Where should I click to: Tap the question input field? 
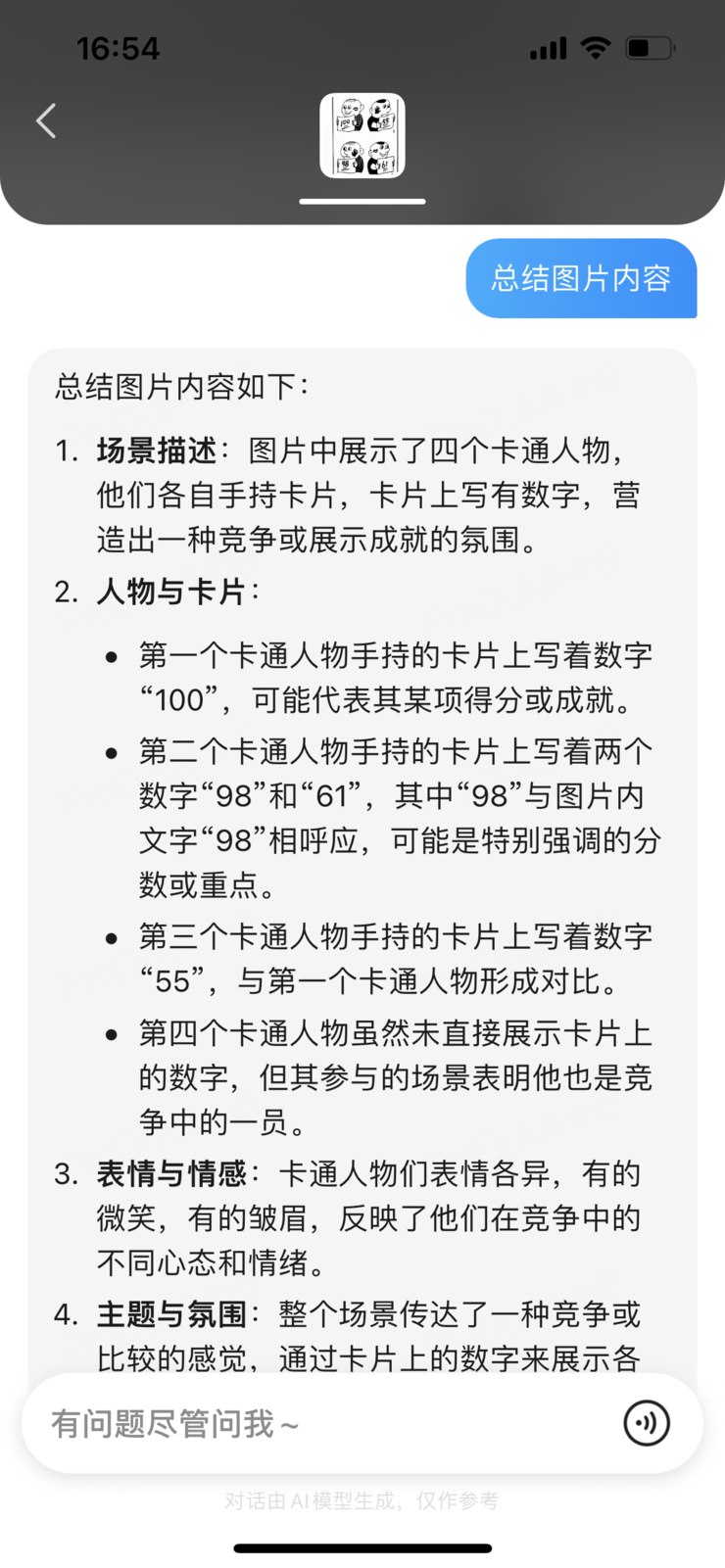click(x=314, y=1423)
